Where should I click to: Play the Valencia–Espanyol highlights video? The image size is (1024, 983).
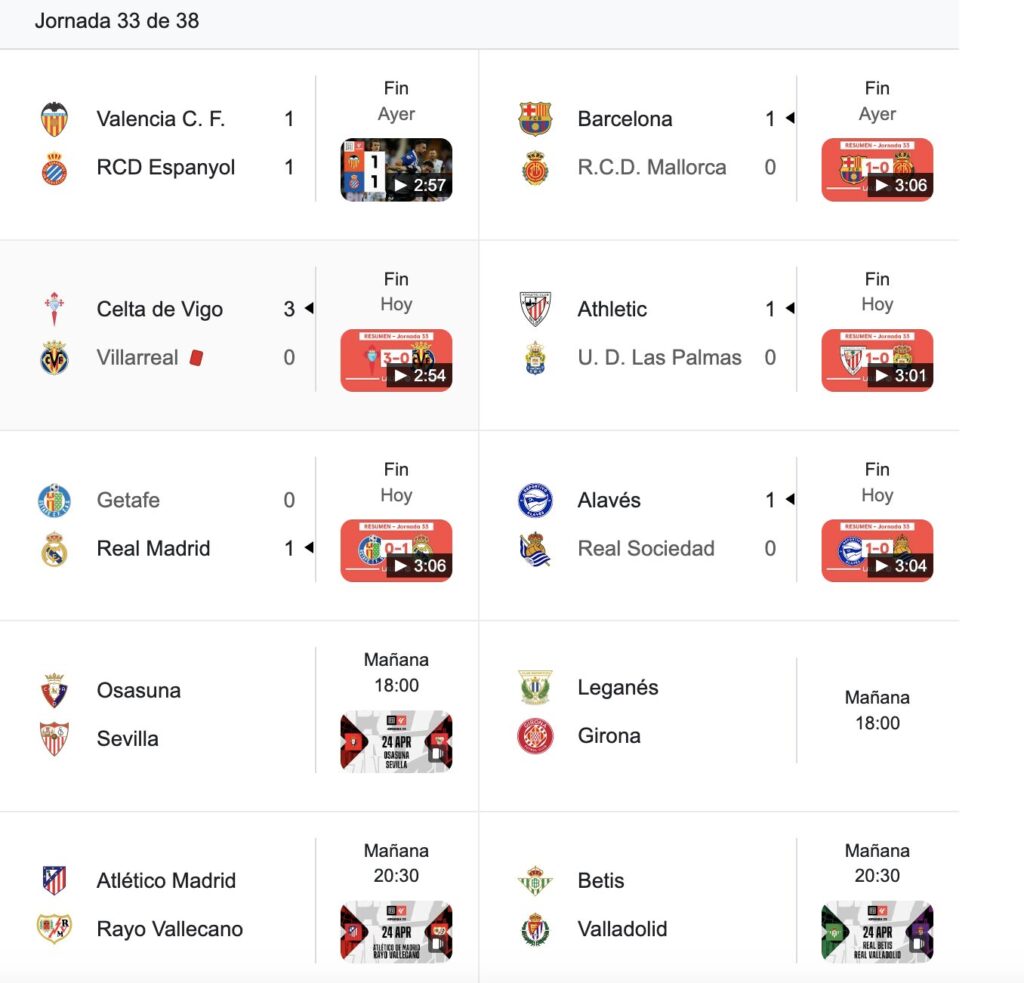coord(396,169)
